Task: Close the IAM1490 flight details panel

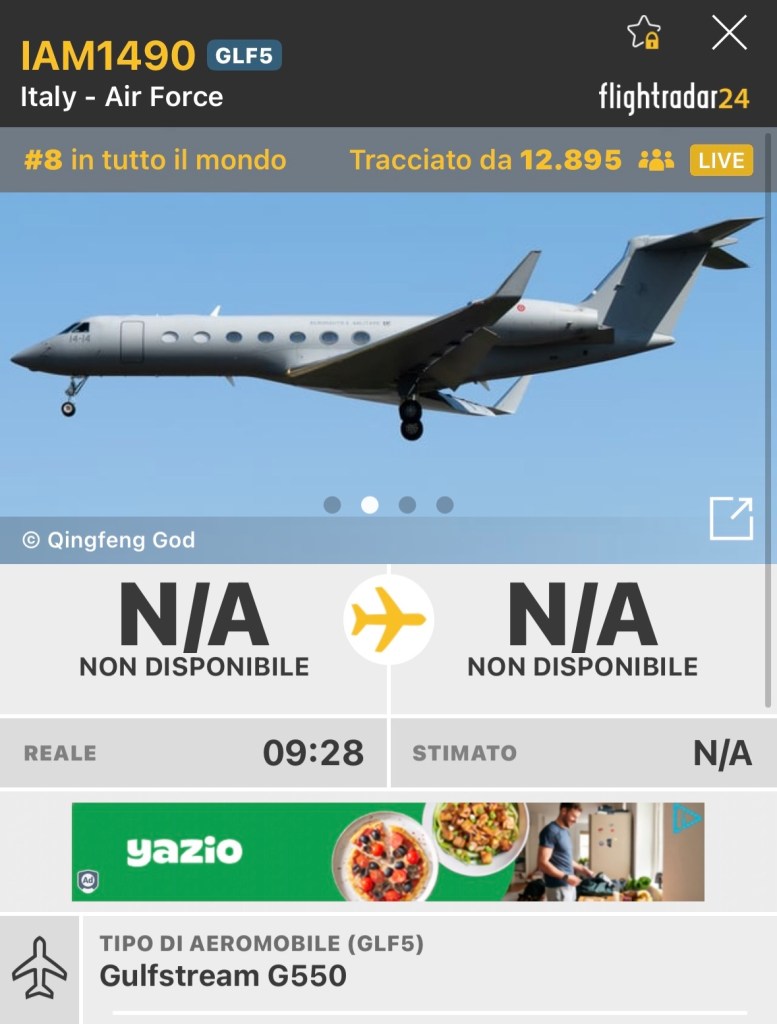Action: 729,33
